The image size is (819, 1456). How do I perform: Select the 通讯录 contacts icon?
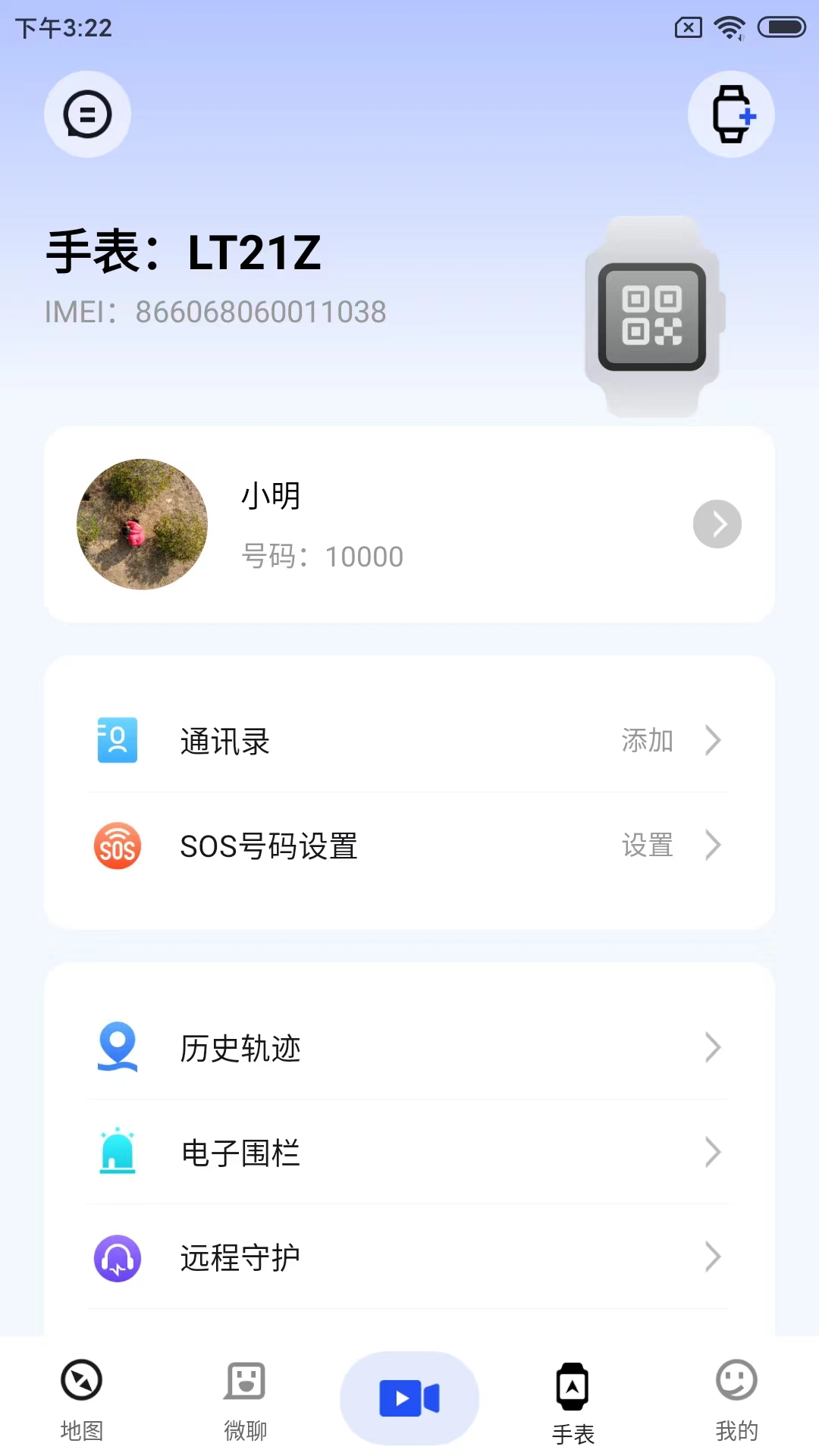pyautogui.click(x=116, y=741)
